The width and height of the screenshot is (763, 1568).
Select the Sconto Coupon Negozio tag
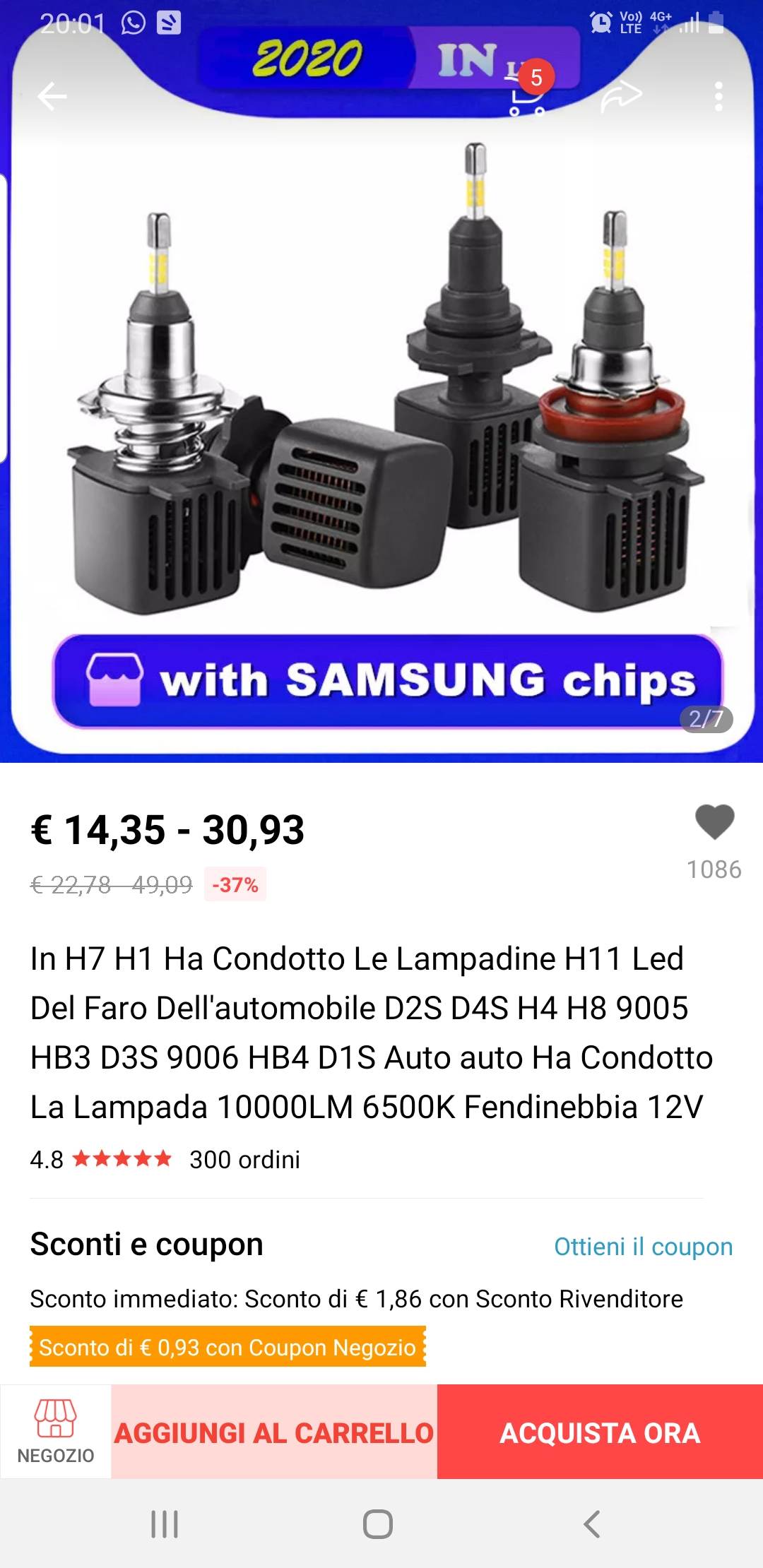coord(227,1347)
